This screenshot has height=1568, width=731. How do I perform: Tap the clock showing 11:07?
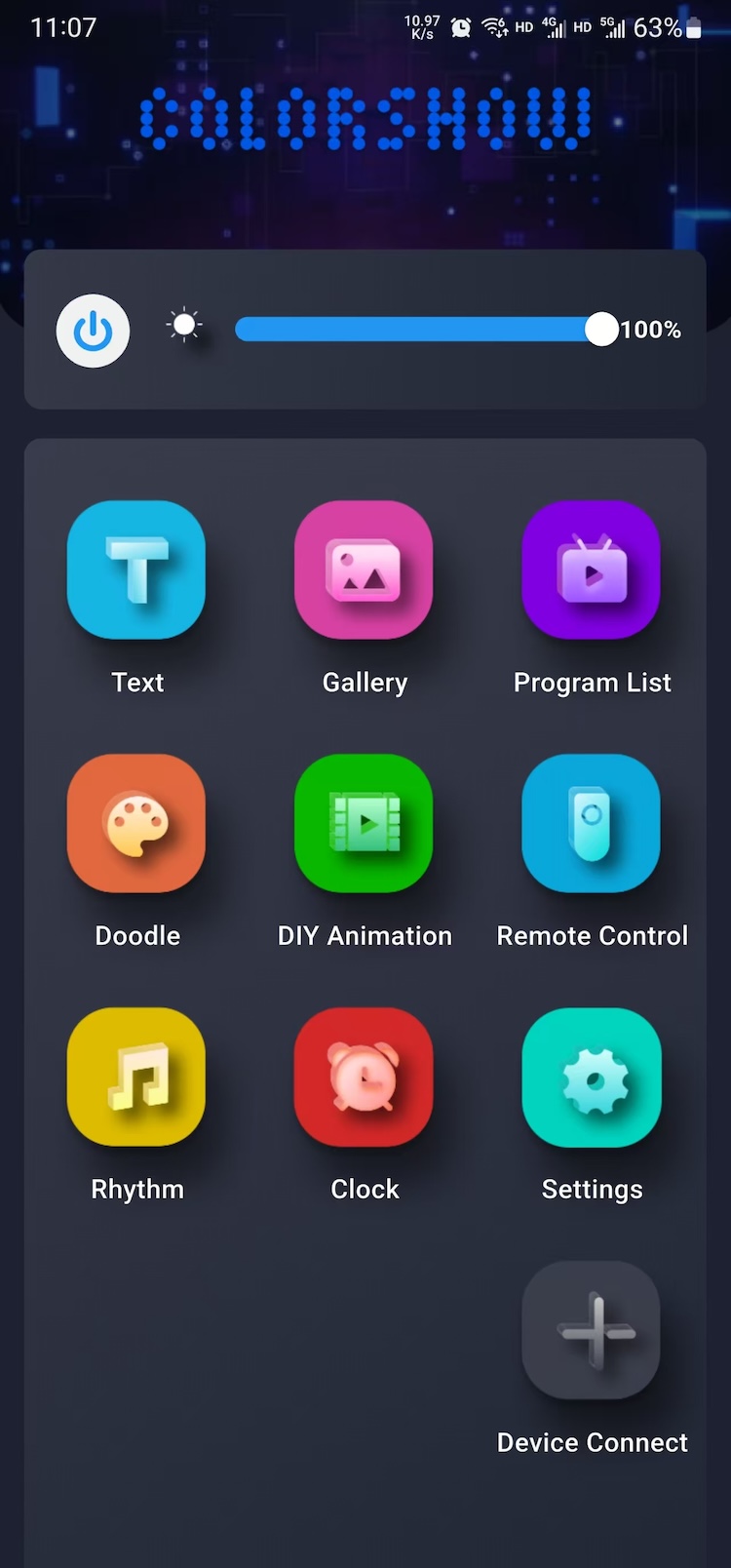pyautogui.click(x=62, y=27)
